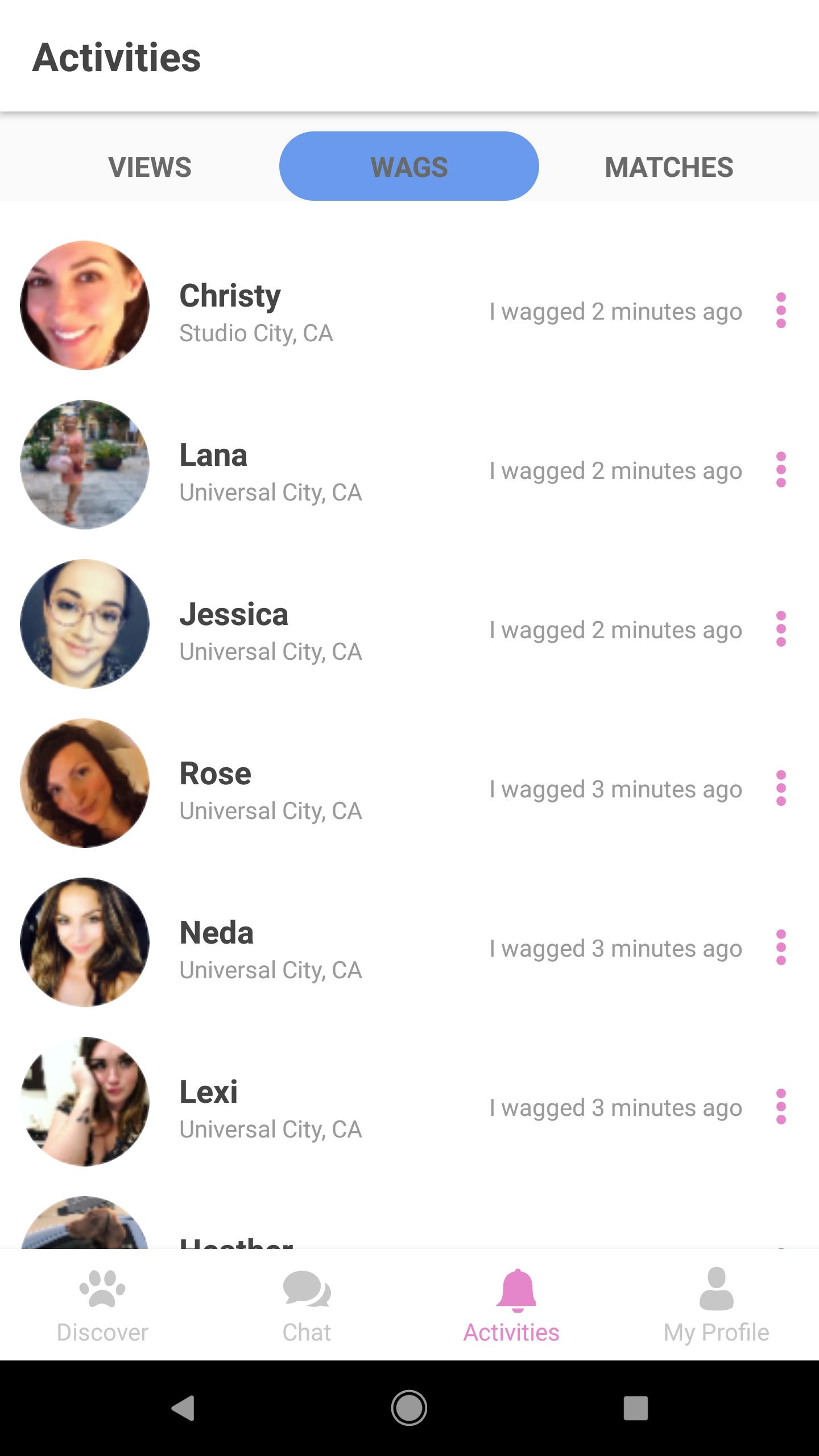Open the options menu for Neda
This screenshot has height=1456, width=819.
781,948
